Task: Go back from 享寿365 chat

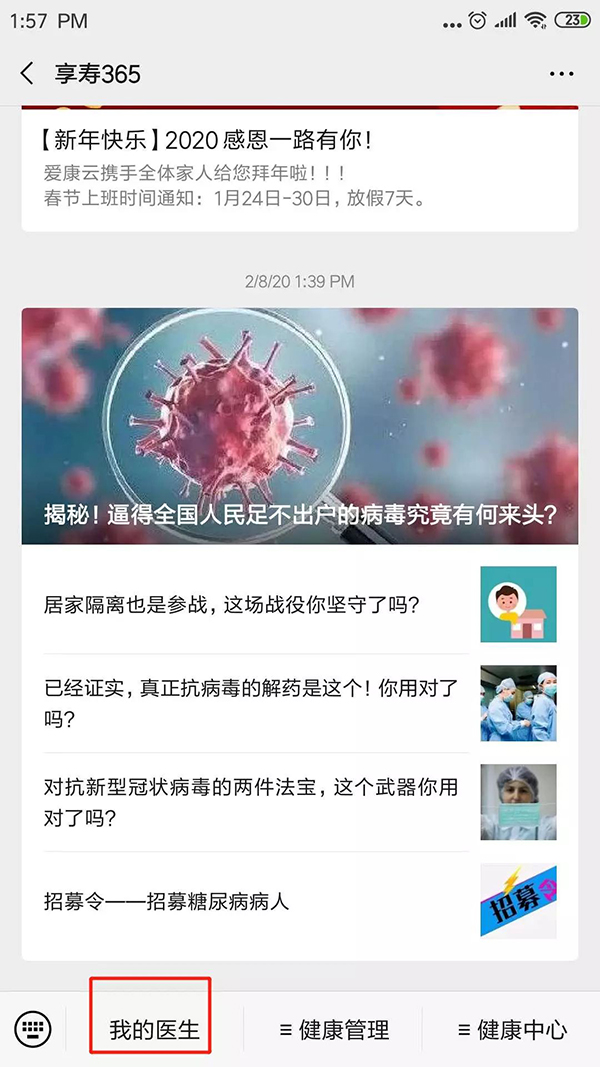Action: tap(27, 73)
